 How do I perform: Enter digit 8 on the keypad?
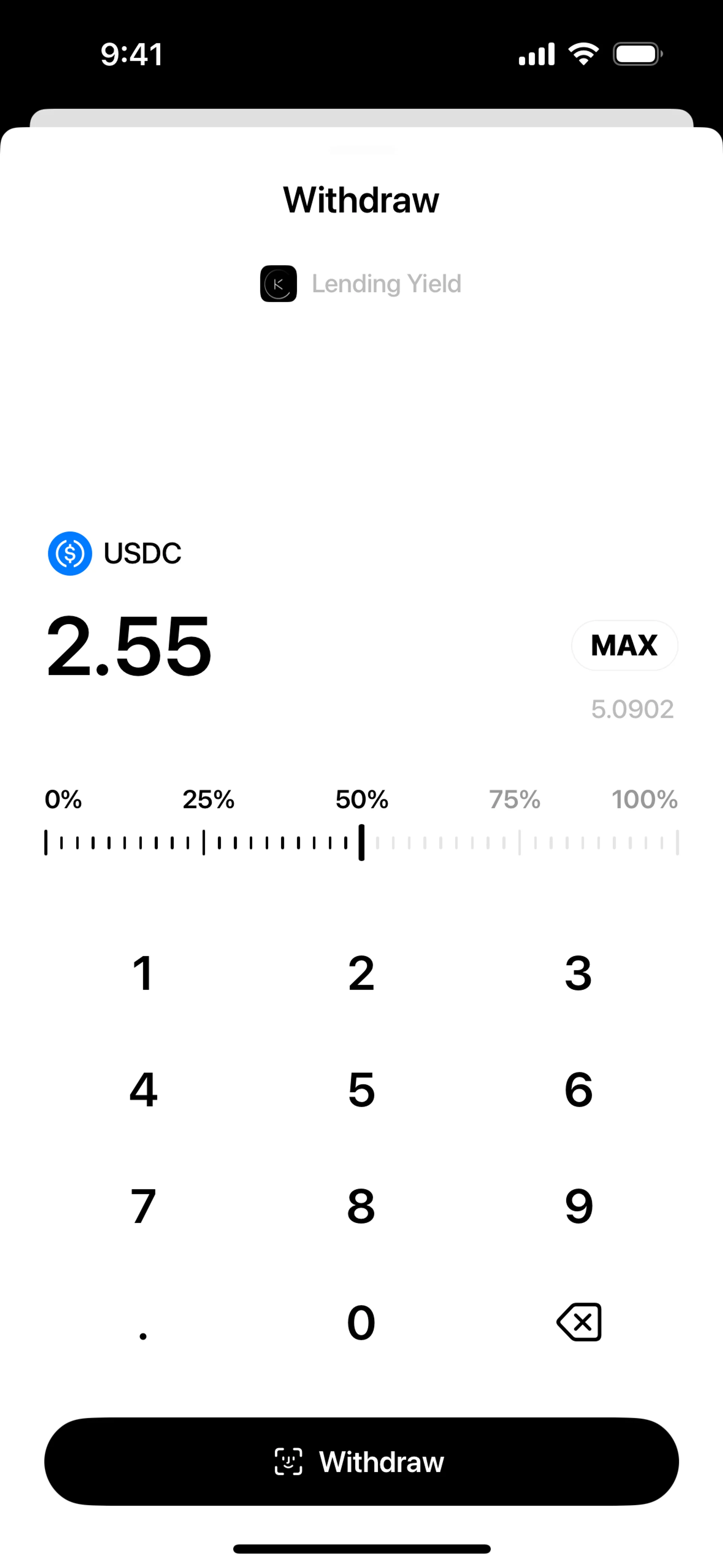tap(361, 1206)
